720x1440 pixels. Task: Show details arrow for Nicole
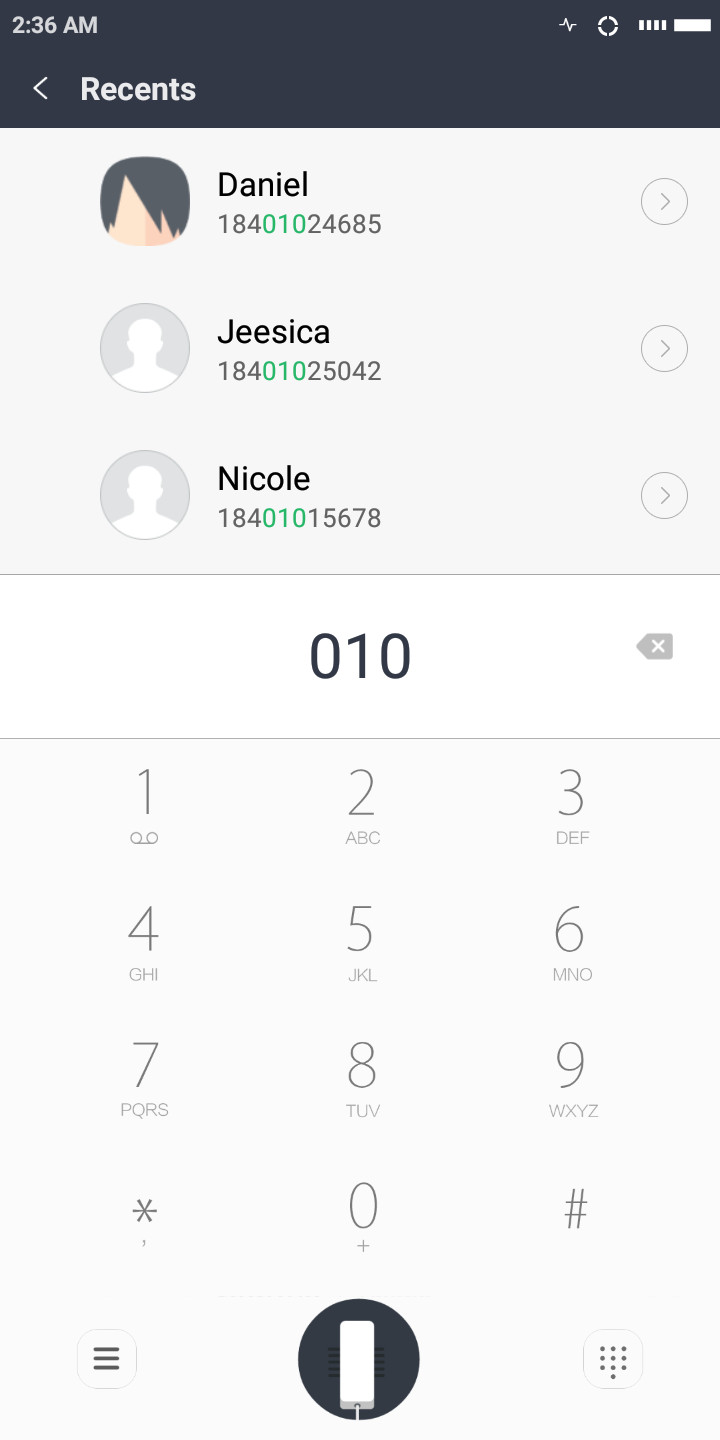tap(664, 496)
